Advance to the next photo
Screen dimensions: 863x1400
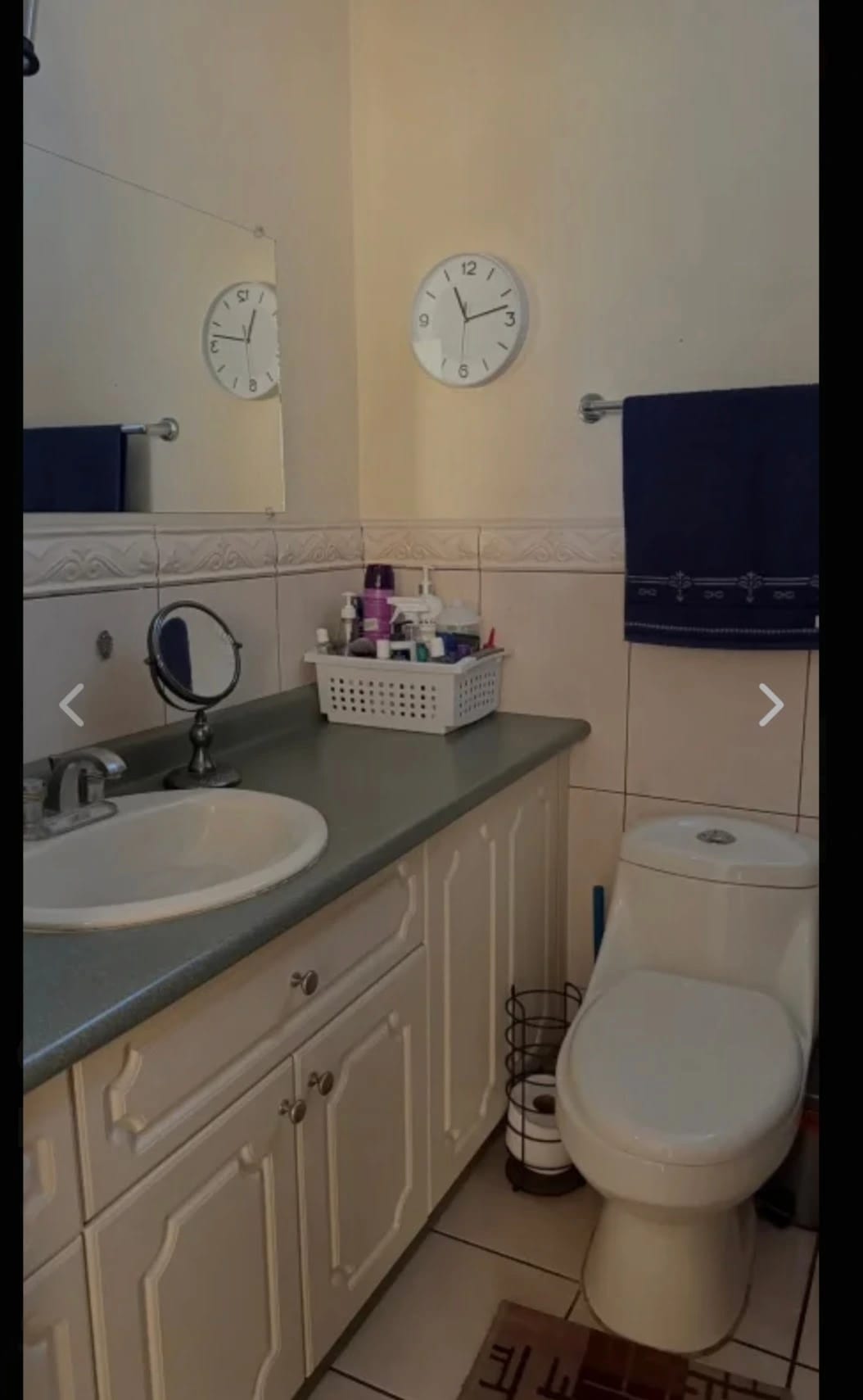pos(770,705)
